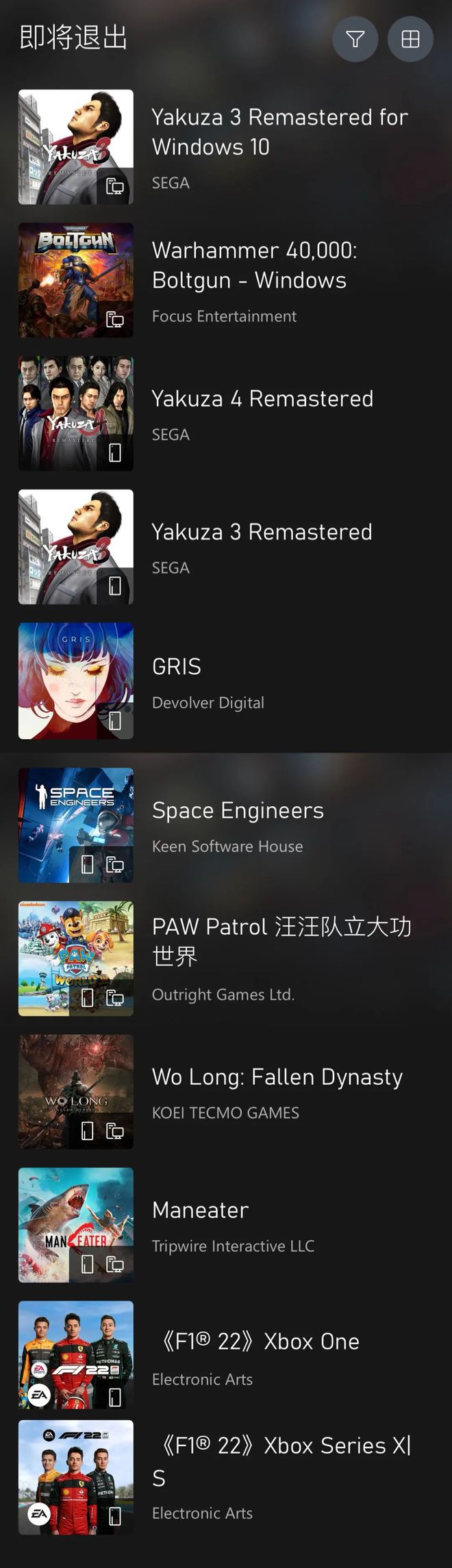Open Wo Long: Fallen Dynasty
This screenshot has height=1568, width=452.
point(277,1077)
